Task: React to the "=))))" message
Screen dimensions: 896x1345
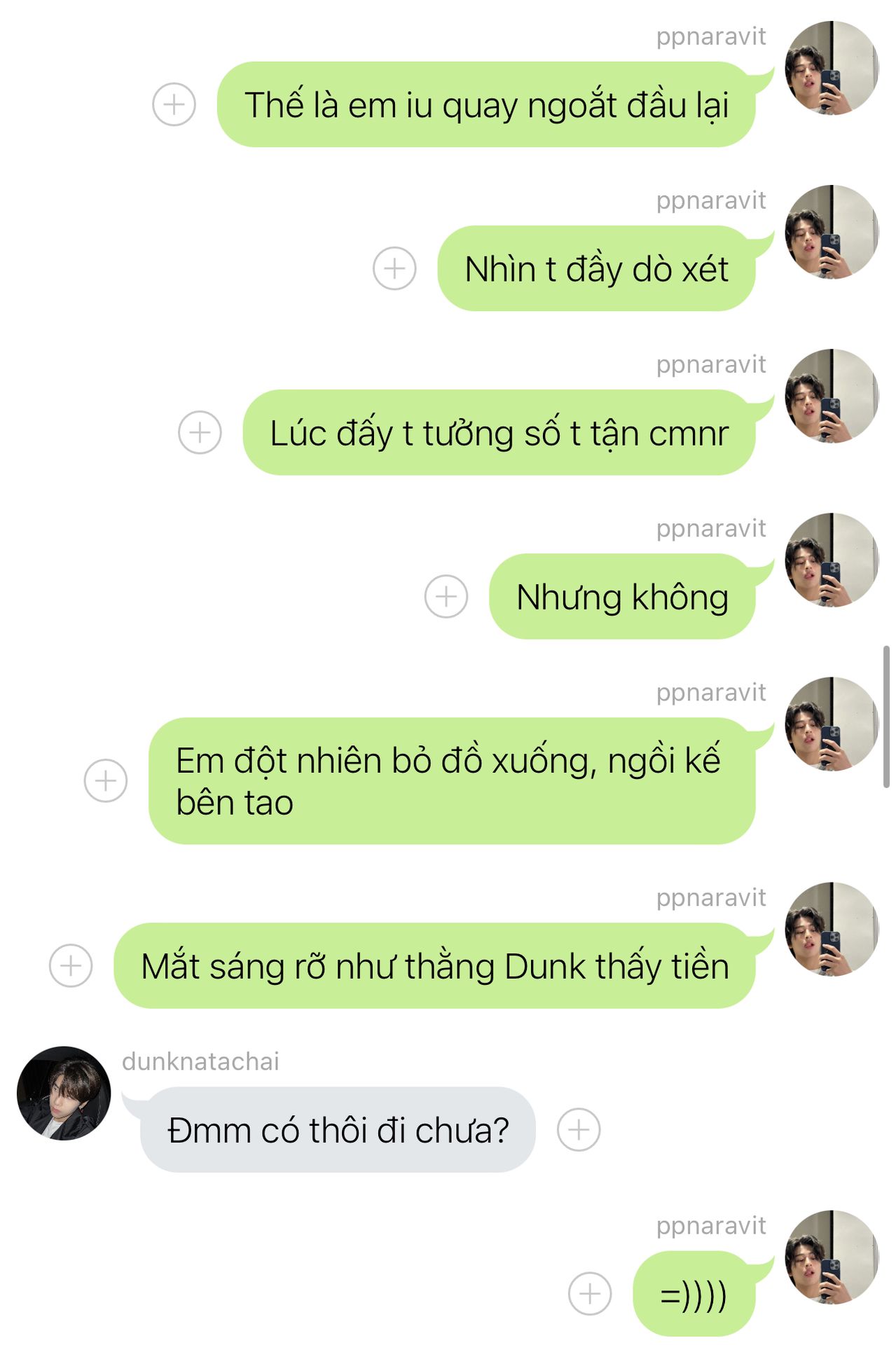Action: (x=590, y=1293)
